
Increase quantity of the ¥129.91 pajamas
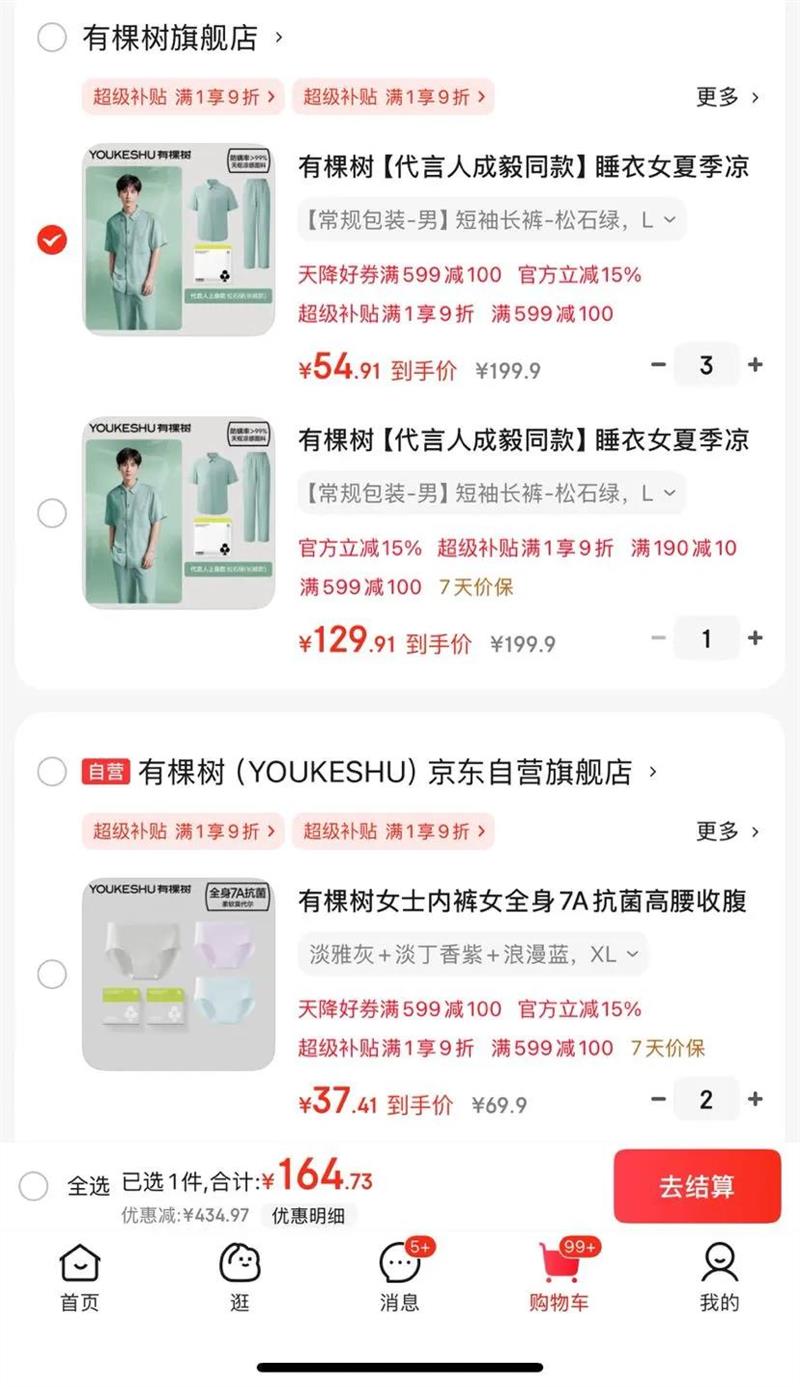point(755,638)
